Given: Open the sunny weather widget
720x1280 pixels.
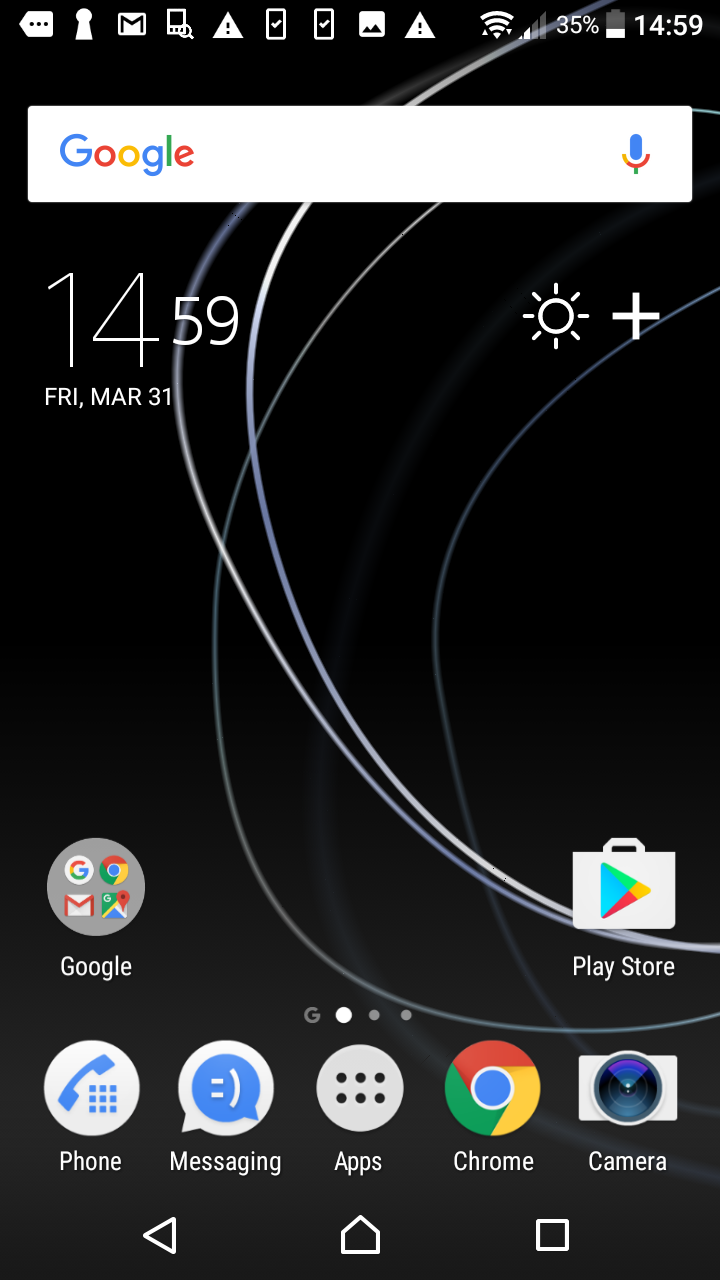Looking at the screenshot, I should click(556, 317).
